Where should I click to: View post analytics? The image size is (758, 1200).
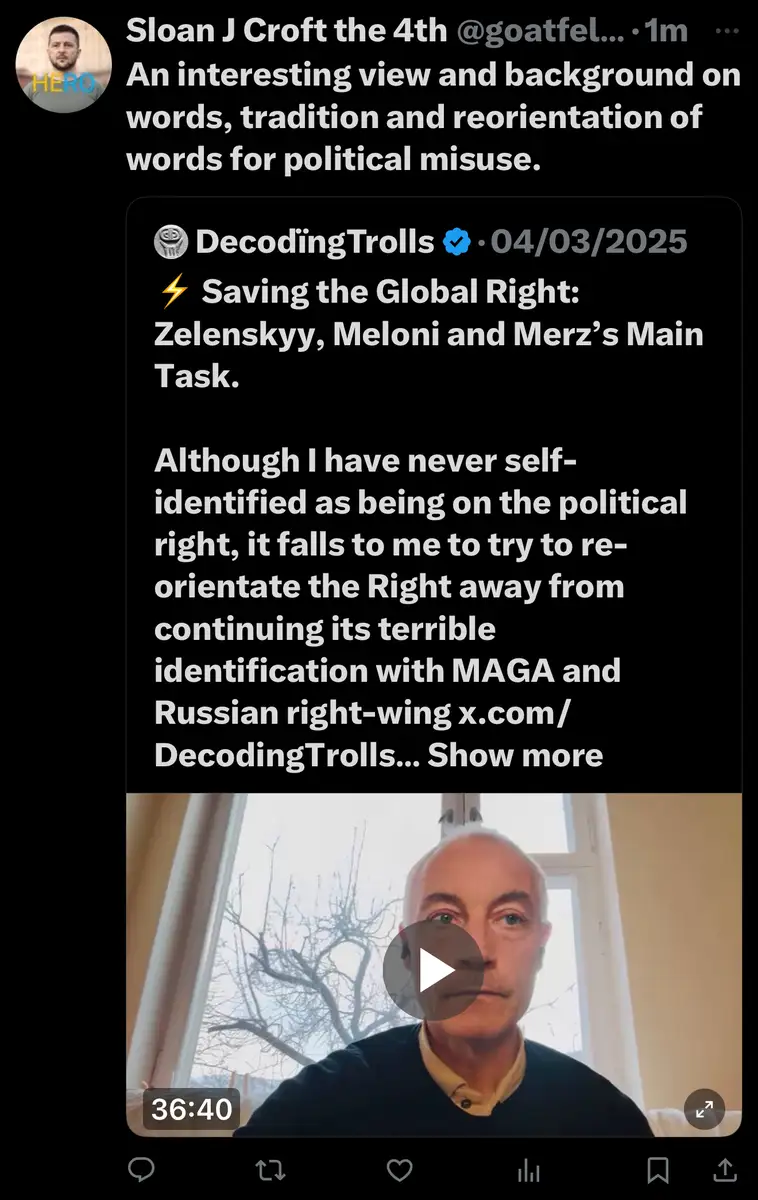[x=528, y=1169]
